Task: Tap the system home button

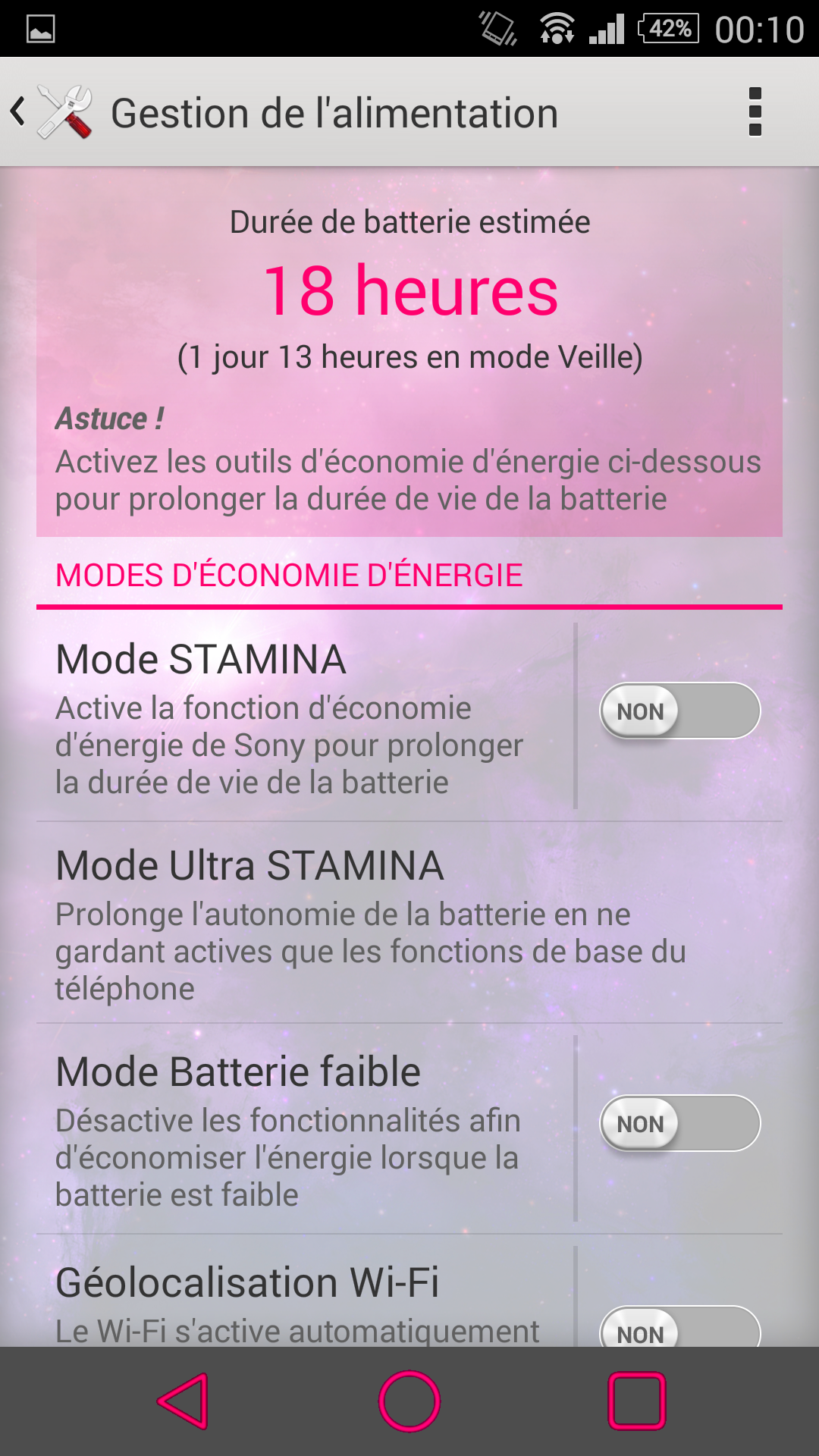Action: [409, 1401]
